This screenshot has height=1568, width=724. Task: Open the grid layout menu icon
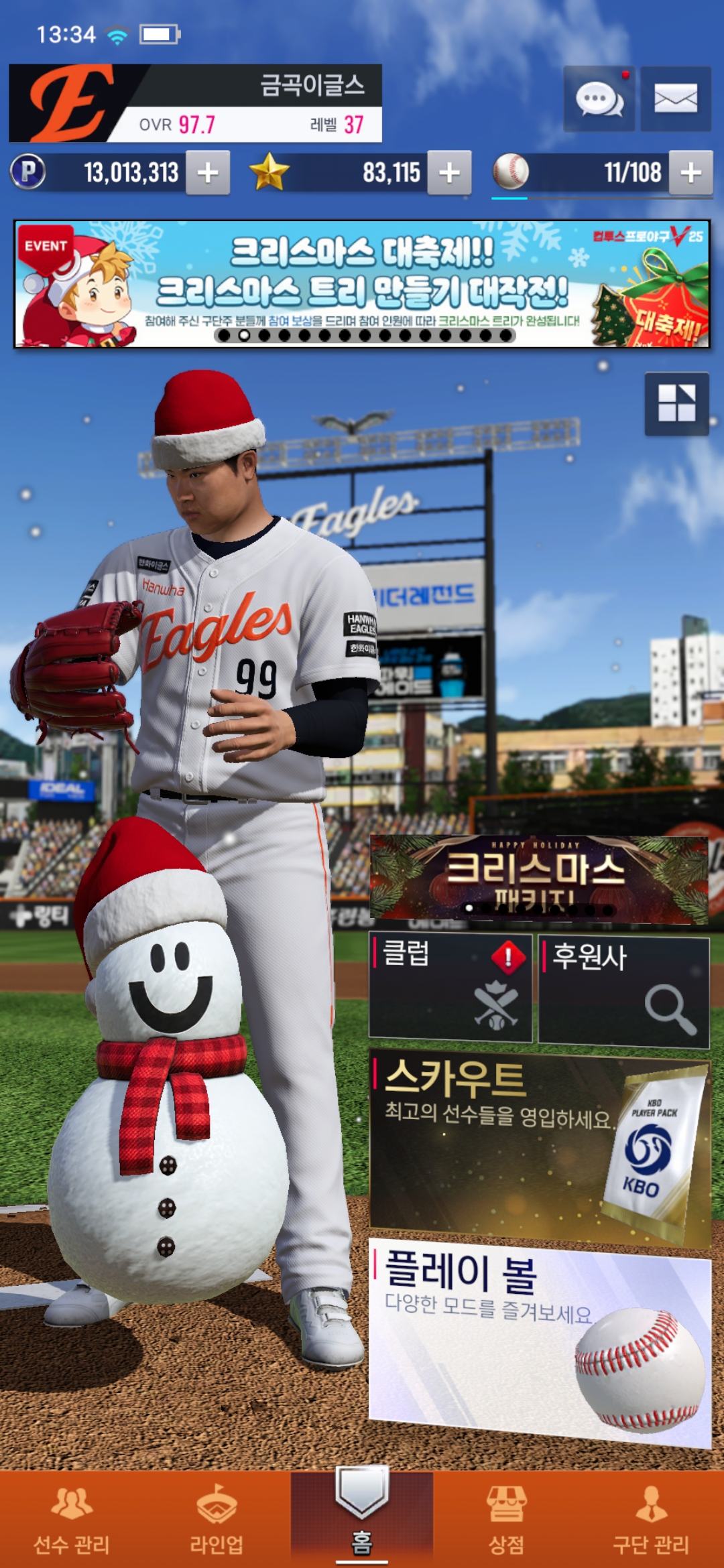click(x=676, y=403)
